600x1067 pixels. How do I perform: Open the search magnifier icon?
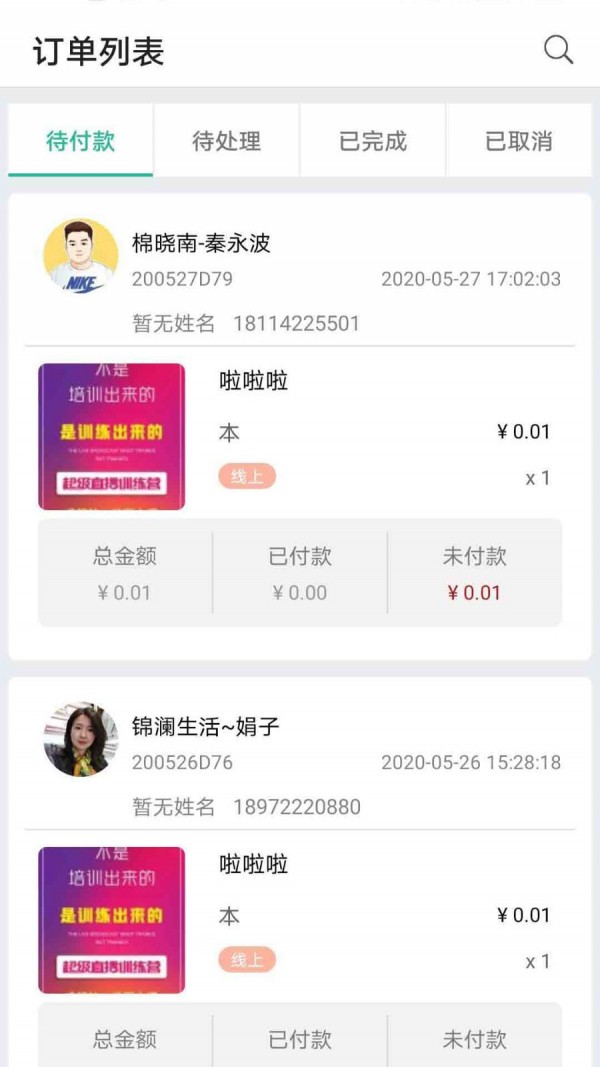(x=558, y=50)
